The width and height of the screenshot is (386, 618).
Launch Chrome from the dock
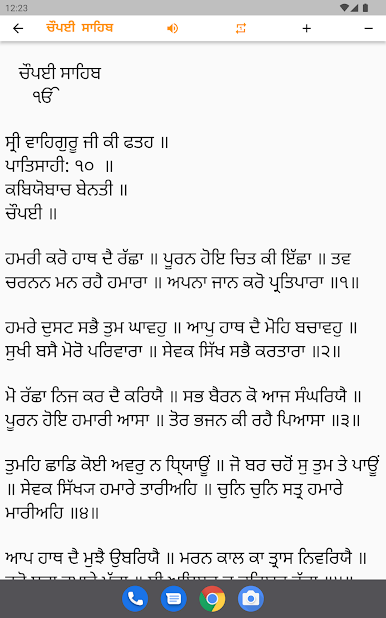tap(212, 599)
